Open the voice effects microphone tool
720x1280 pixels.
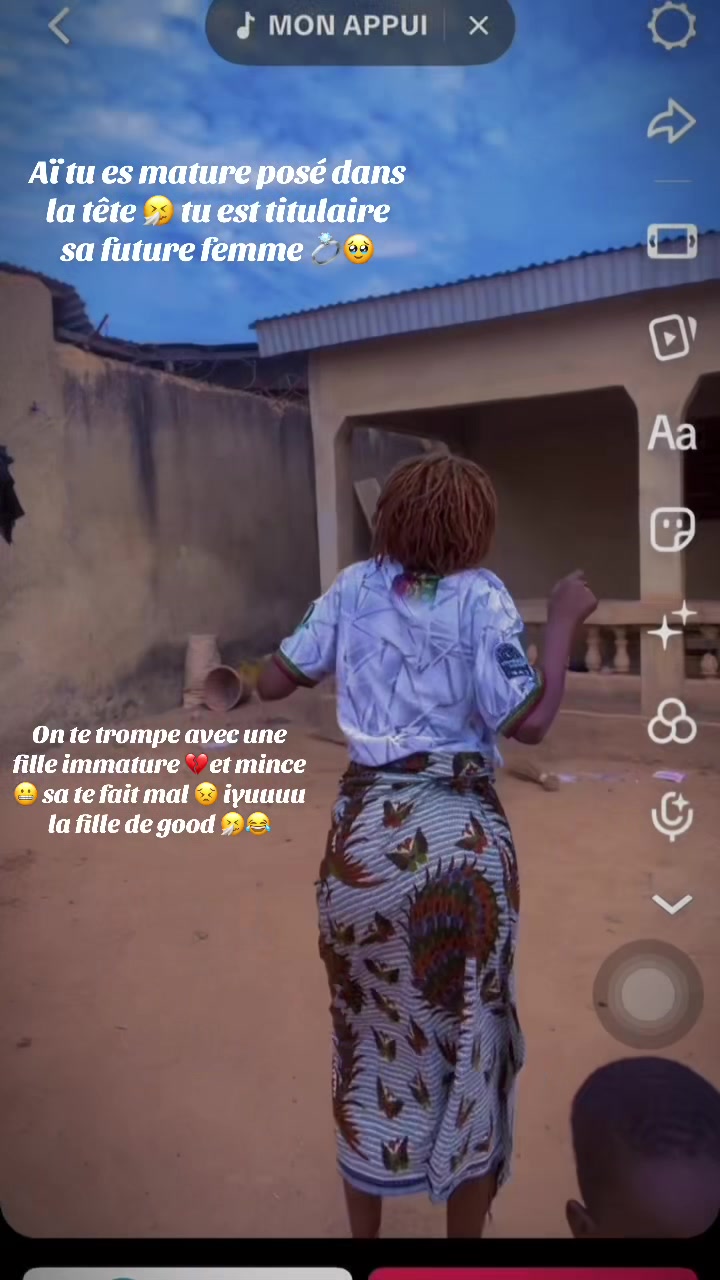(672, 815)
